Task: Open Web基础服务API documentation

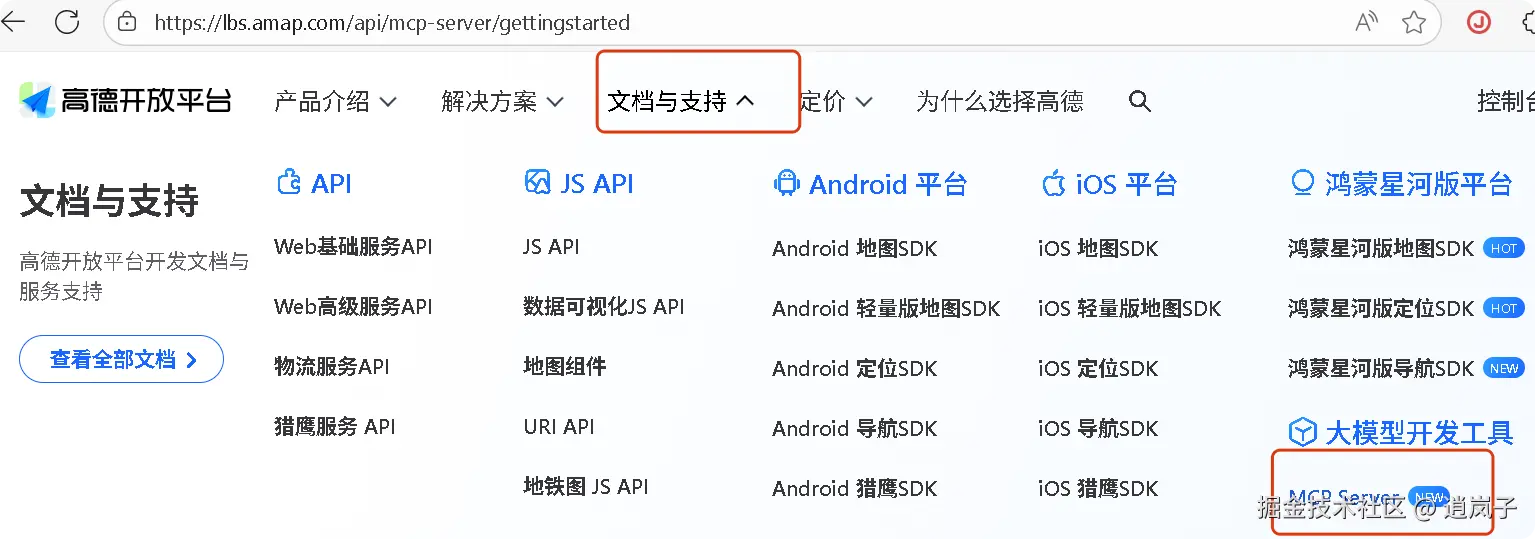Action: point(353,247)
